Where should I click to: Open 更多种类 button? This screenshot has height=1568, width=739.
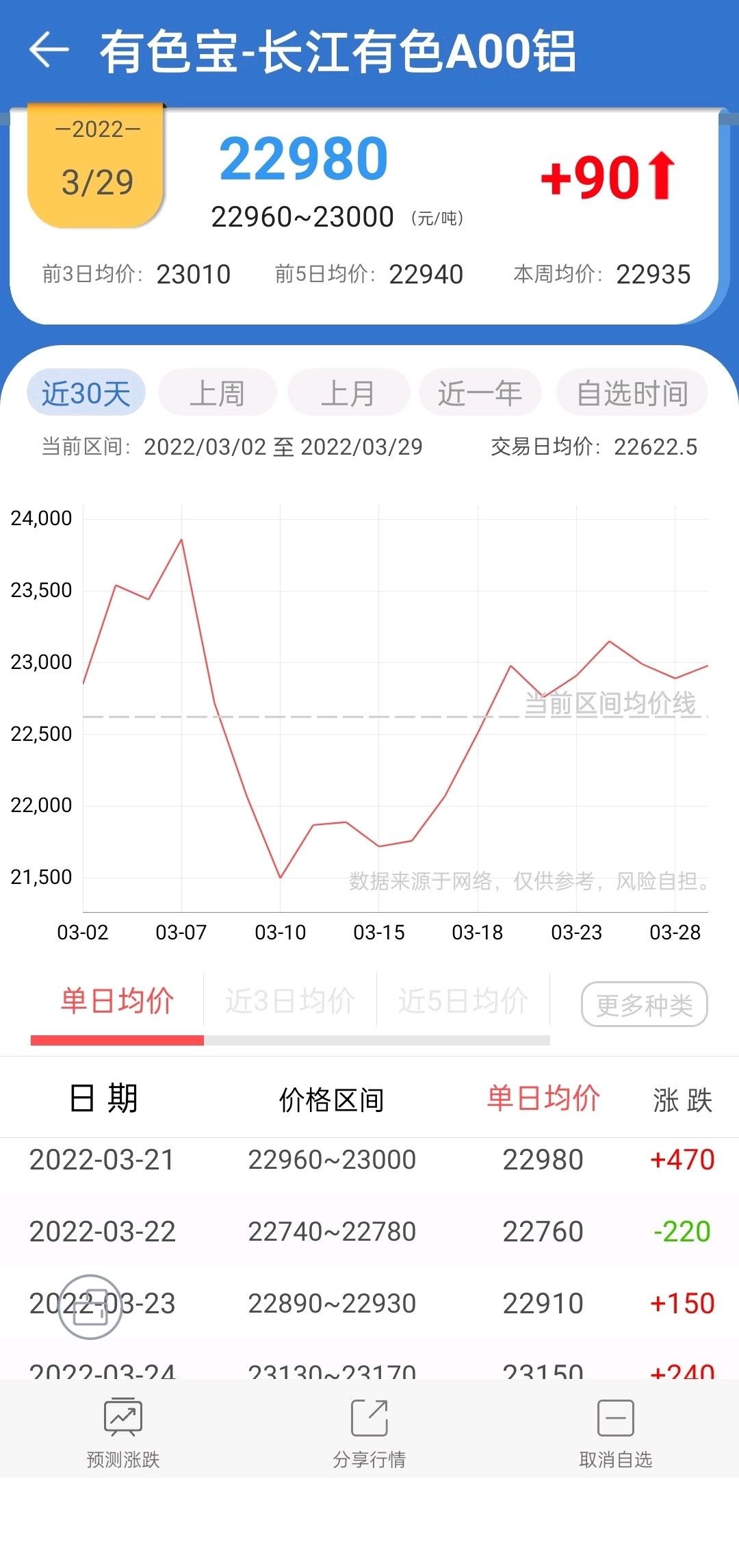(x=644, y=1005)
